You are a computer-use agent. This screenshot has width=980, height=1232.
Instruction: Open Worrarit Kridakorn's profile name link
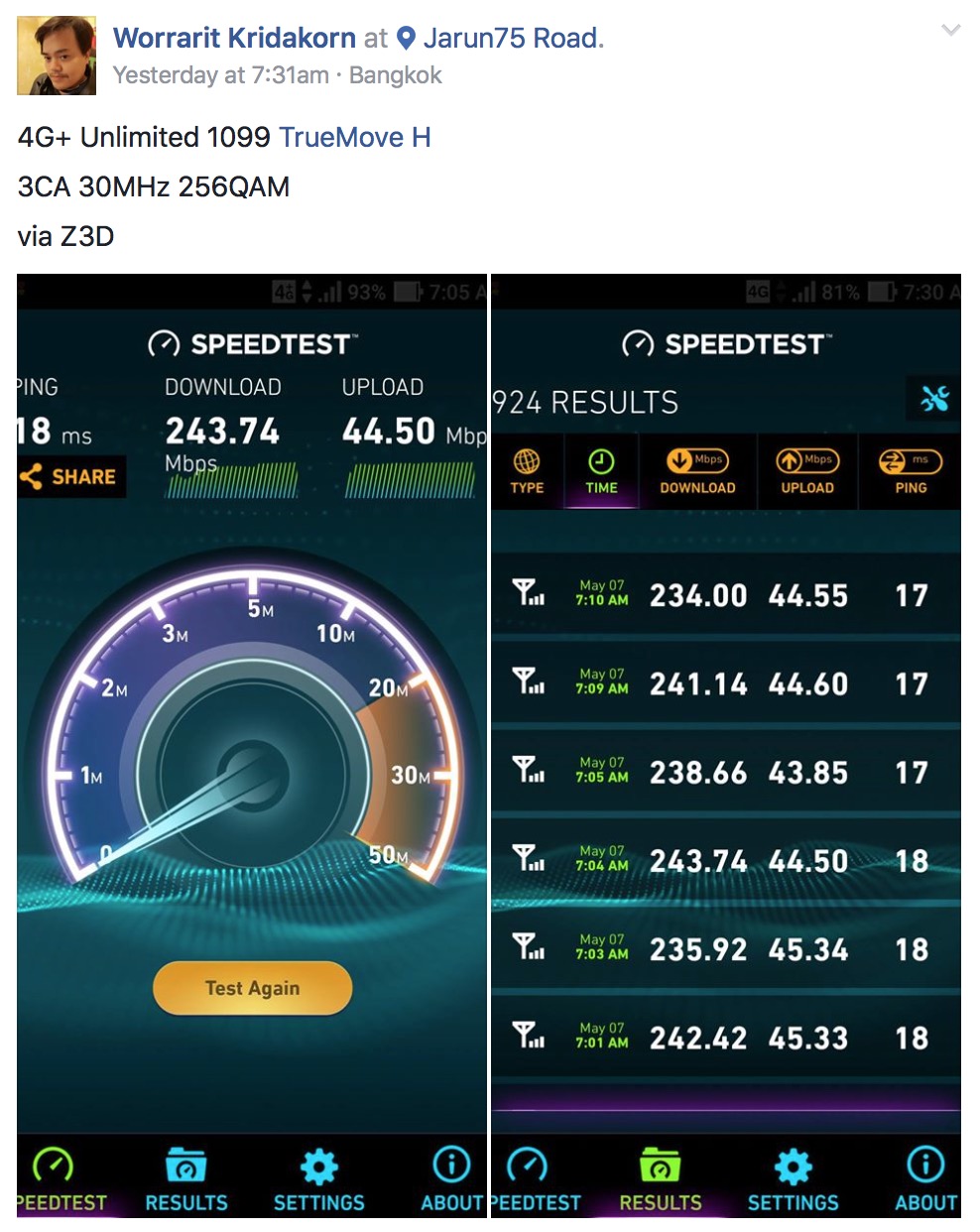tap(234, 39)
